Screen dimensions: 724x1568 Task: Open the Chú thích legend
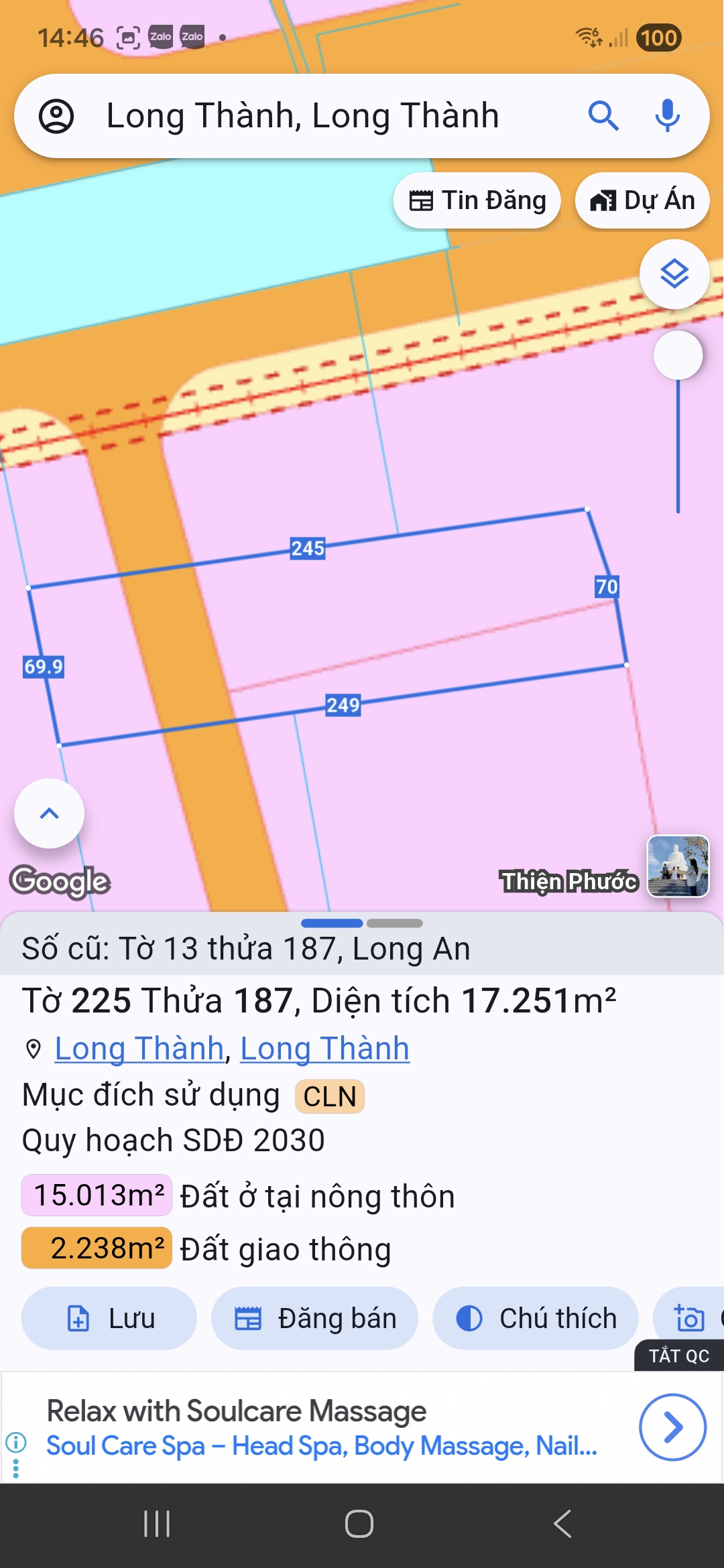pyautogui.click(x=535, y=1318)
